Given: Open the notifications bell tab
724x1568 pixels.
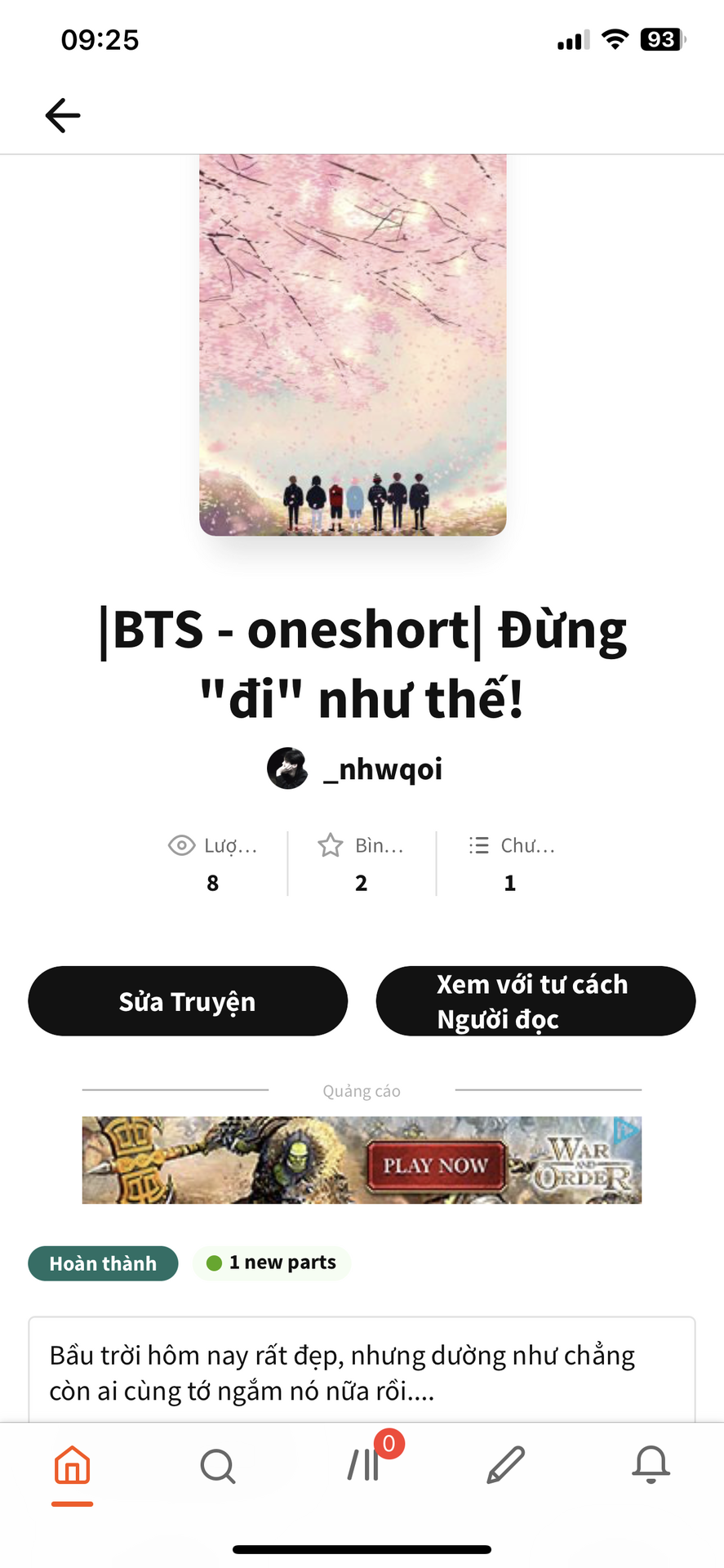Looking at the screenshot, I should click(651, 1465).
